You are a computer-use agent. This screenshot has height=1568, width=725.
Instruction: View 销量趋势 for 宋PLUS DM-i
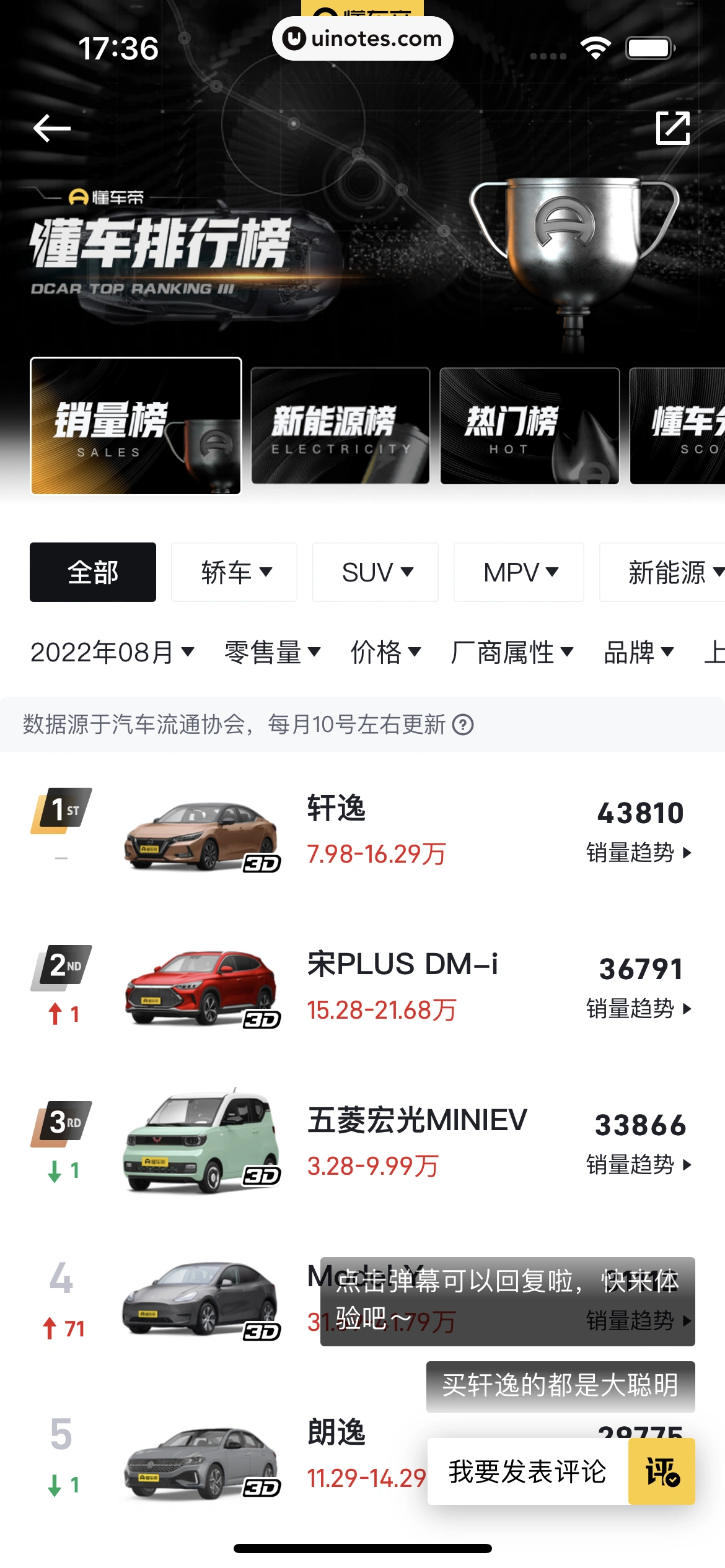point(638,1009)
